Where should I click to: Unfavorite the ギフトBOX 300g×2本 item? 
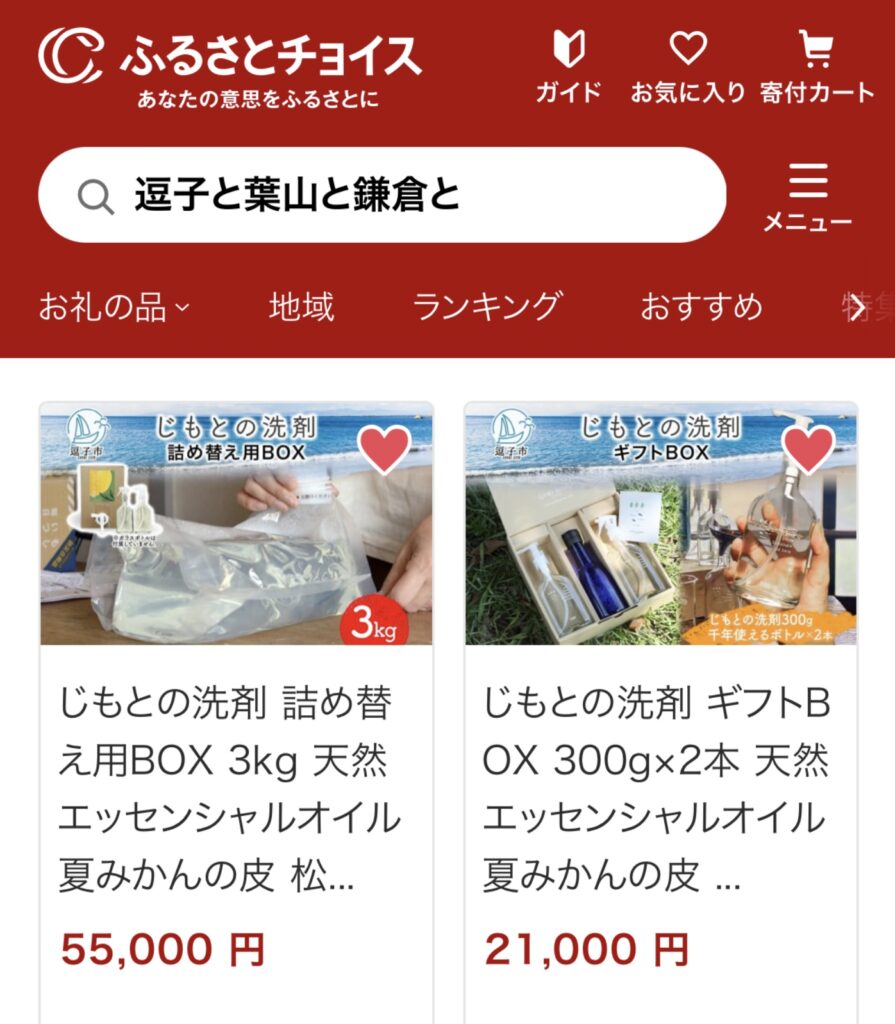(x=809, y=450)
